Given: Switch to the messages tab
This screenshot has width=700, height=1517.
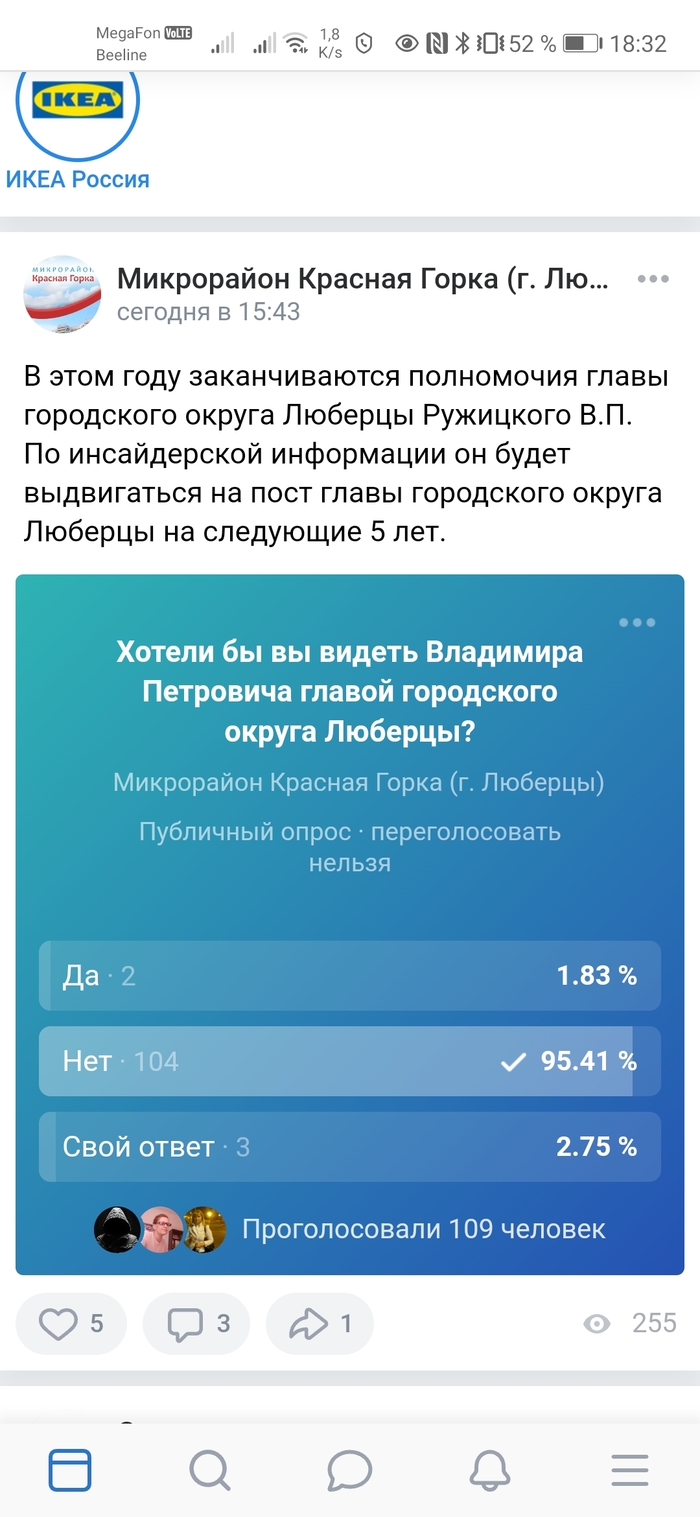Looking at the screenshot, I should coord(350,1470).
